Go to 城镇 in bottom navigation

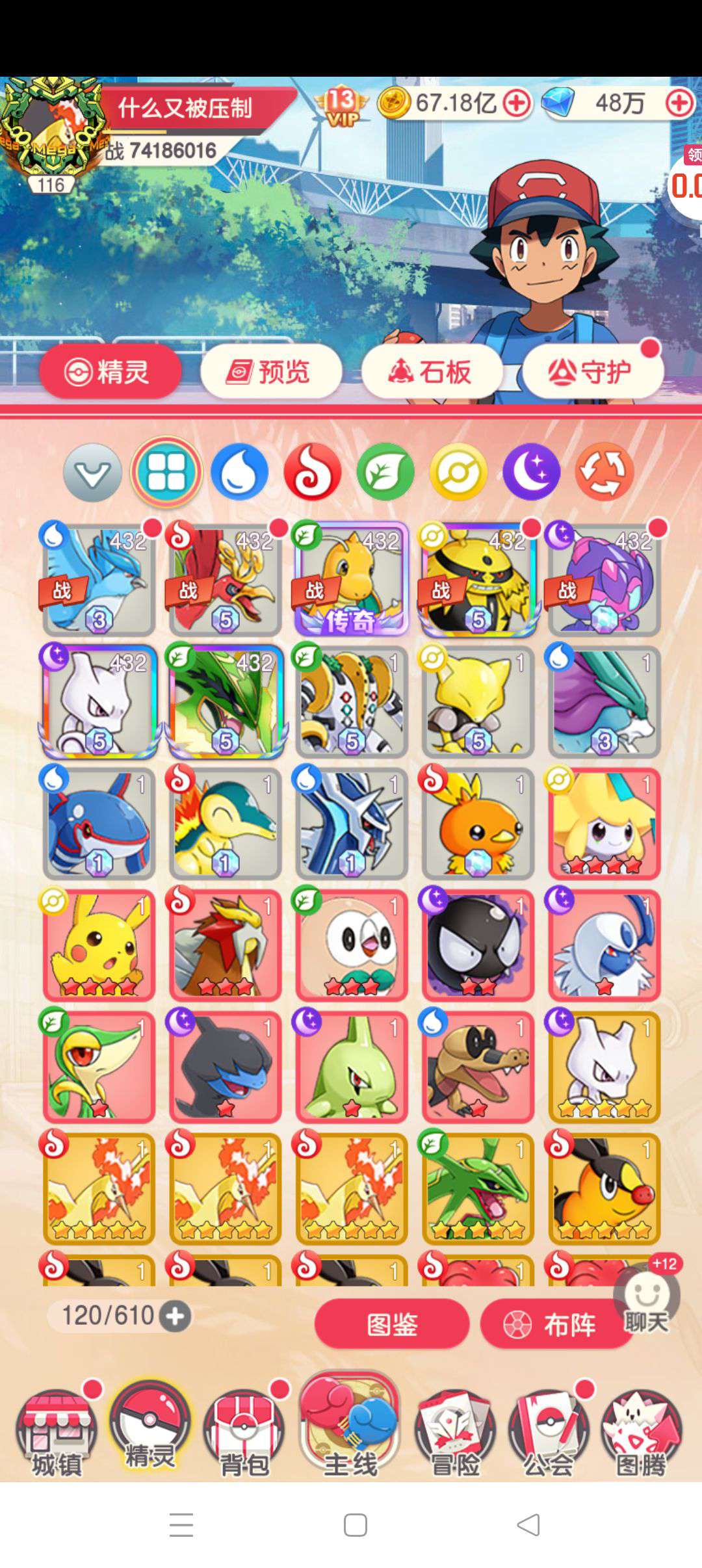[57, 1433]
